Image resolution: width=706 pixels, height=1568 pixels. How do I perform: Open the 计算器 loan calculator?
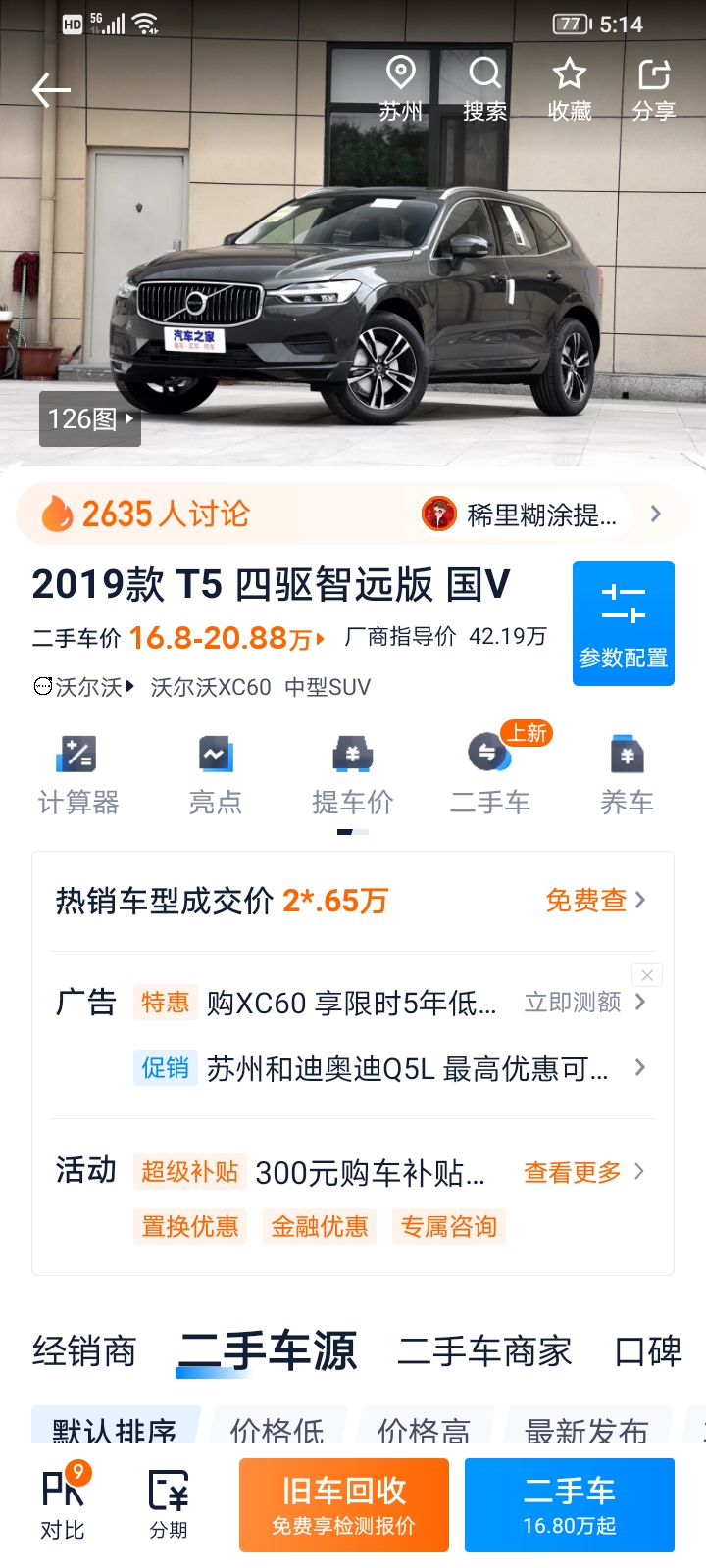(x=78, y=775)
